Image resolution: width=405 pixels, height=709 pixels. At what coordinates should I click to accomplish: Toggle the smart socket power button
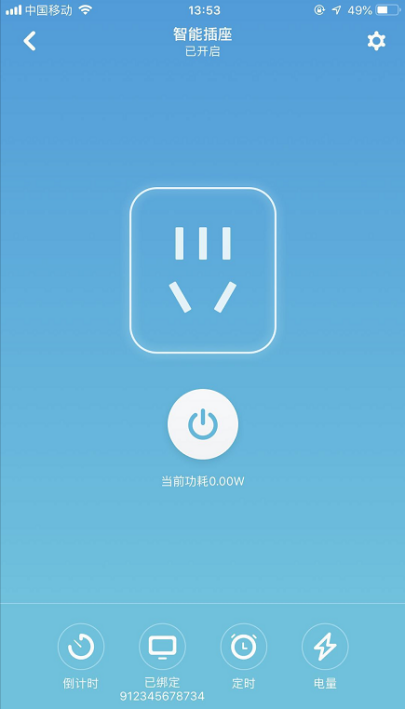202,424
